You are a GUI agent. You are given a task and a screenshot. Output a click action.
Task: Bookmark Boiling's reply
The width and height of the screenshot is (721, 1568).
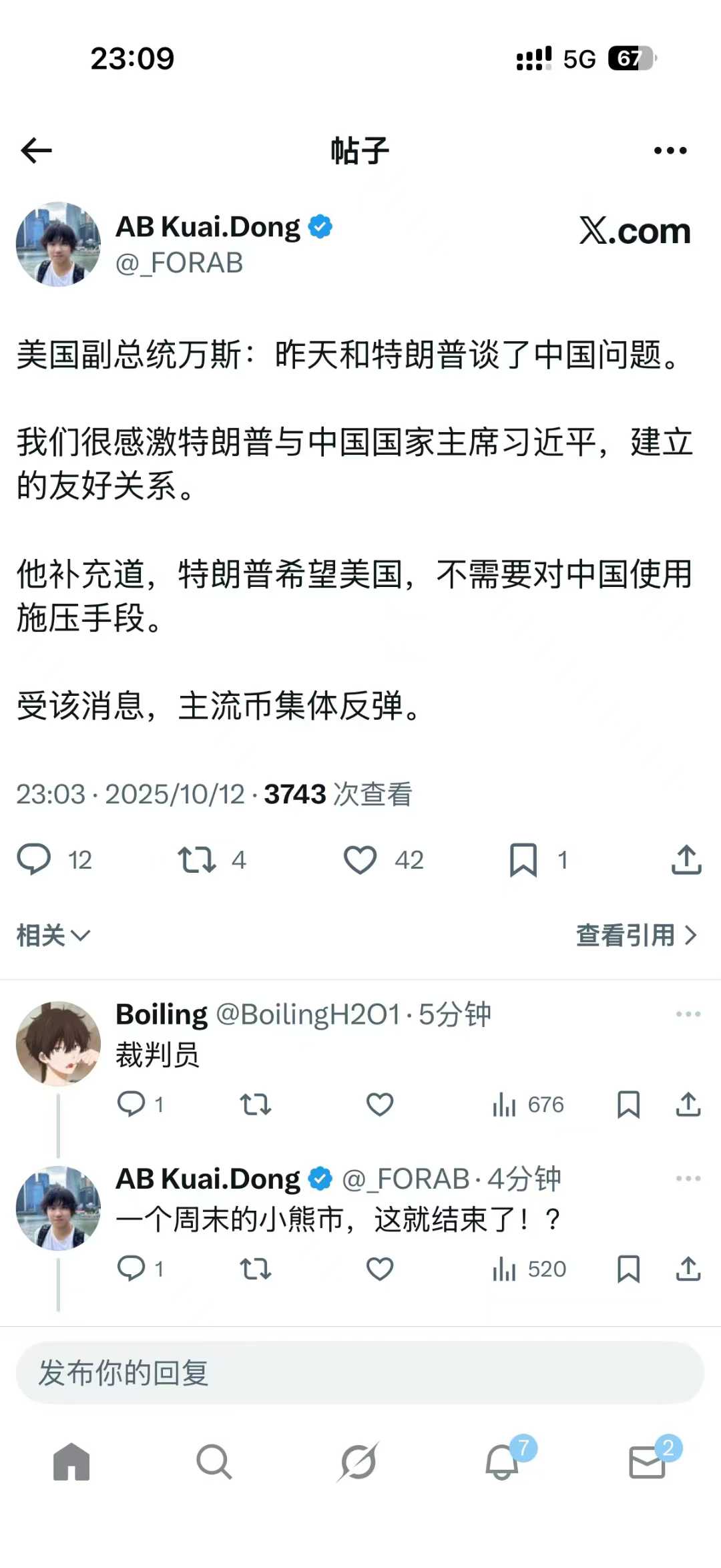point(628,1105)
